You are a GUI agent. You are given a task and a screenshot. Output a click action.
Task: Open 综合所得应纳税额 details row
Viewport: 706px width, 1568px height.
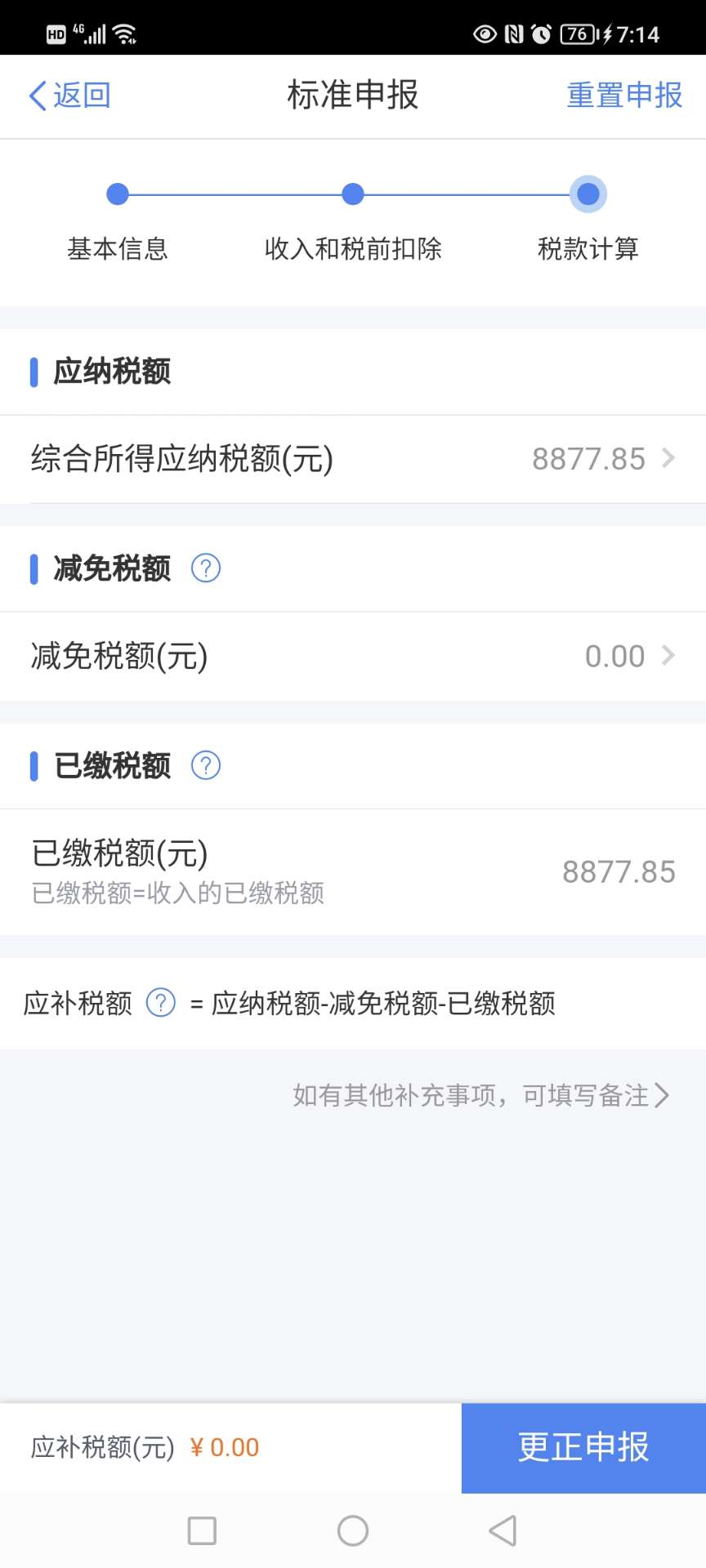353,459
